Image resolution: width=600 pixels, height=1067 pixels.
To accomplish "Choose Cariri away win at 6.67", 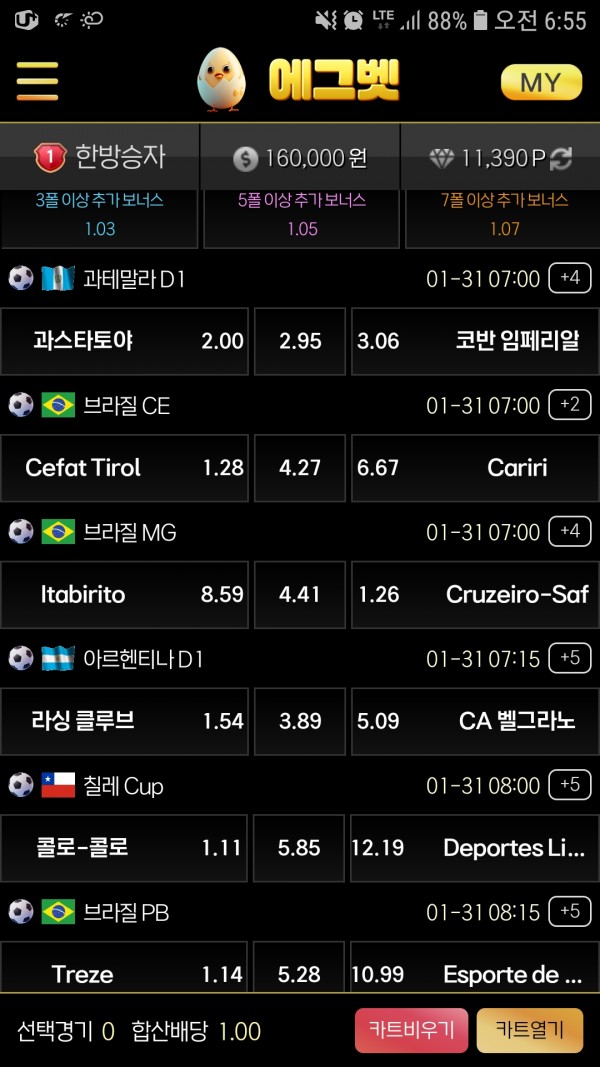I will coord(475,468).
